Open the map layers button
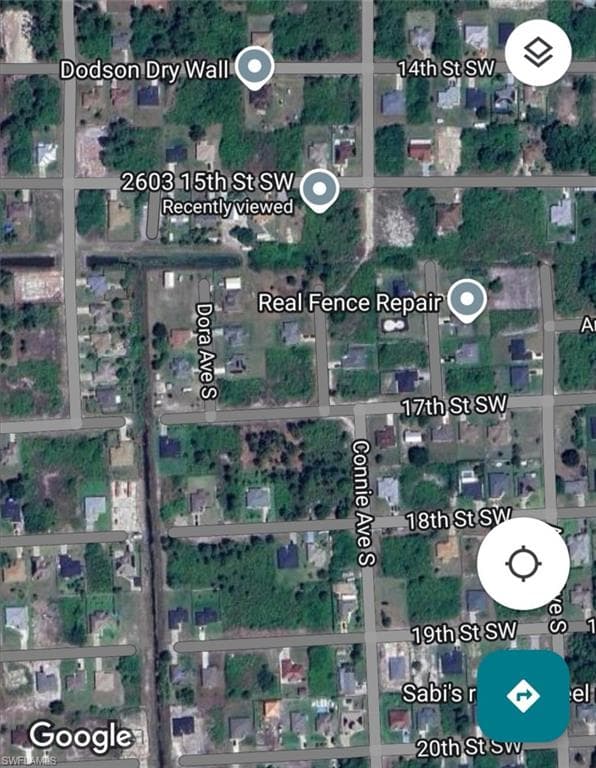The height and width of the screenshot is (768, 596). (x=538, y=53)
